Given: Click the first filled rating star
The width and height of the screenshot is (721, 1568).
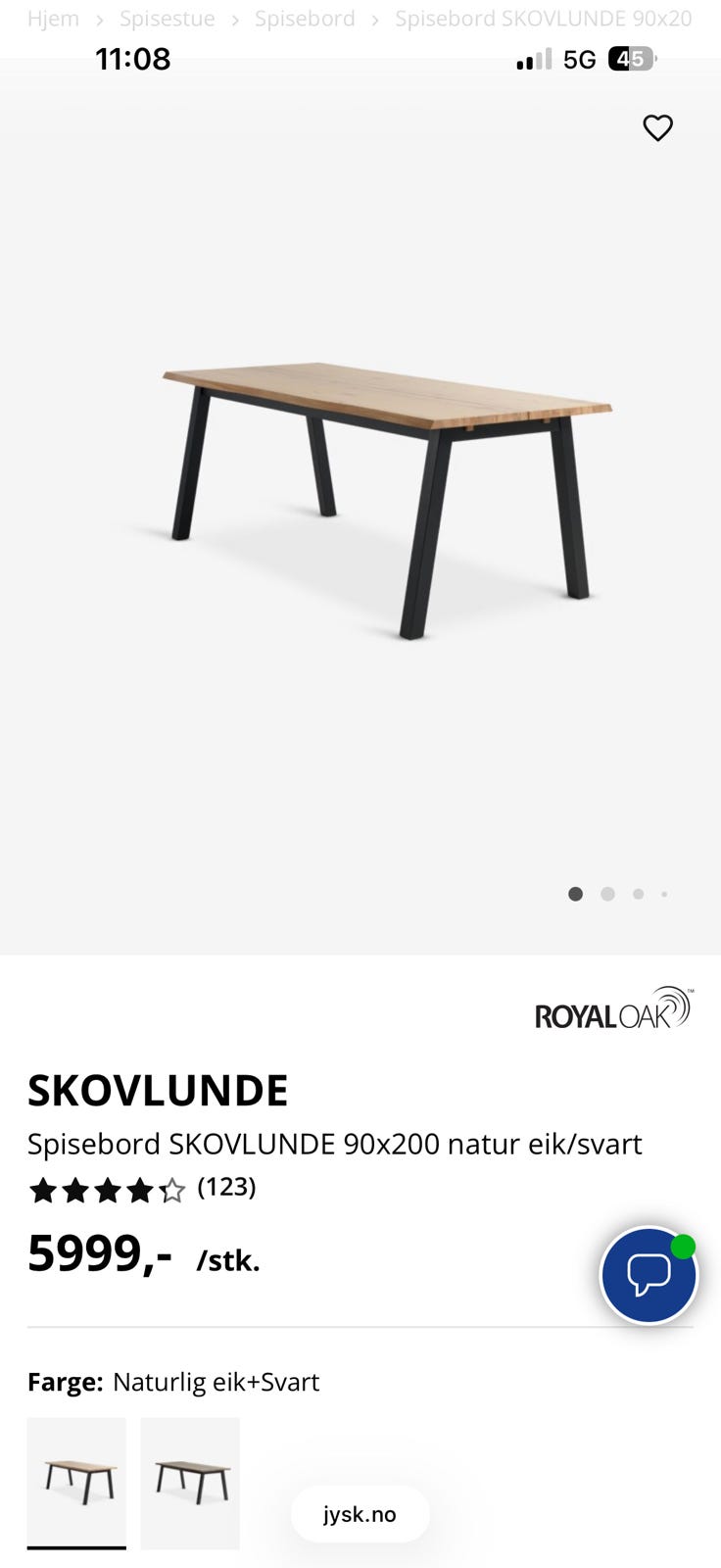Looking at the screenshot, I should click(43, 1190).
